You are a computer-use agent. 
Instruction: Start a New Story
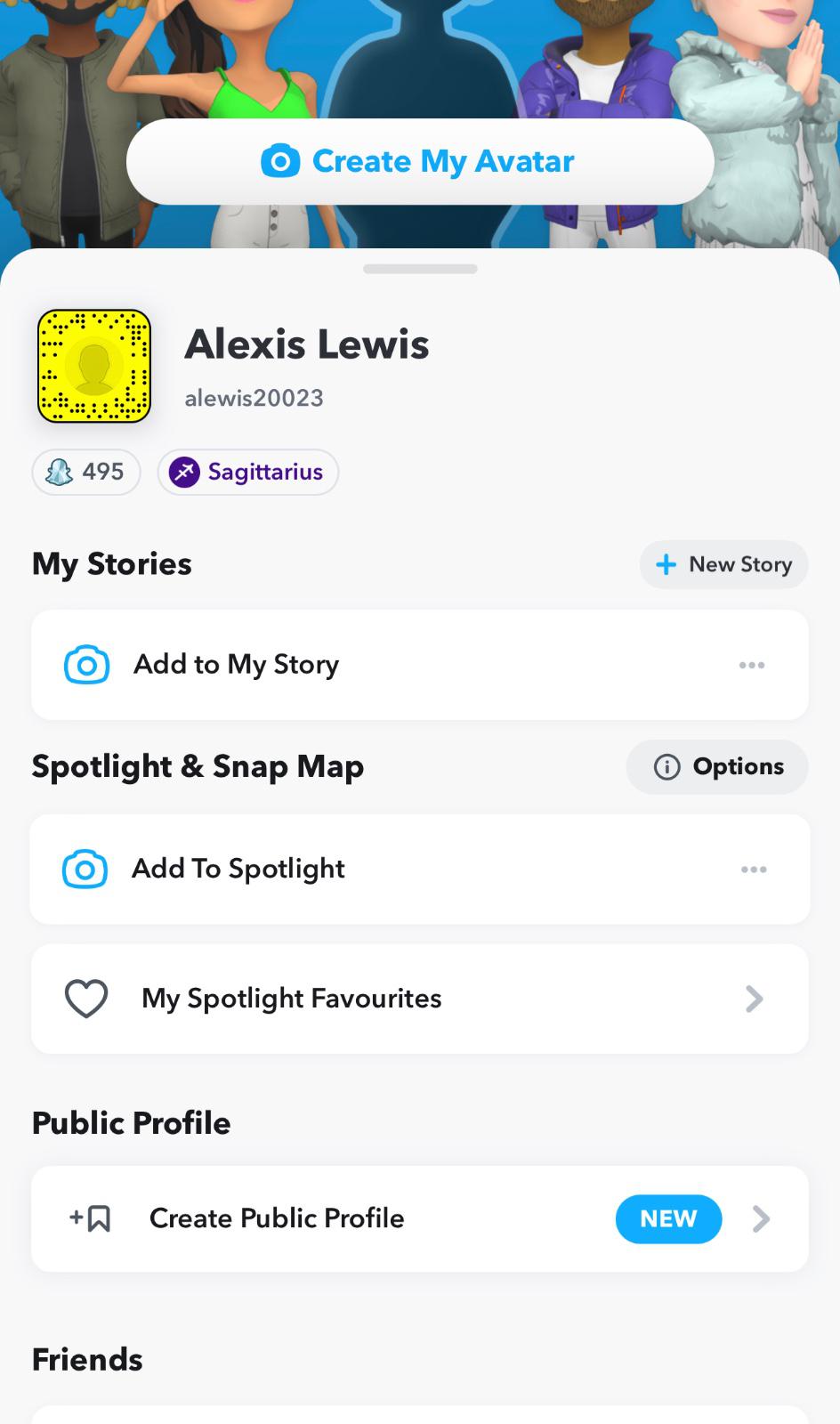[723, 564]
